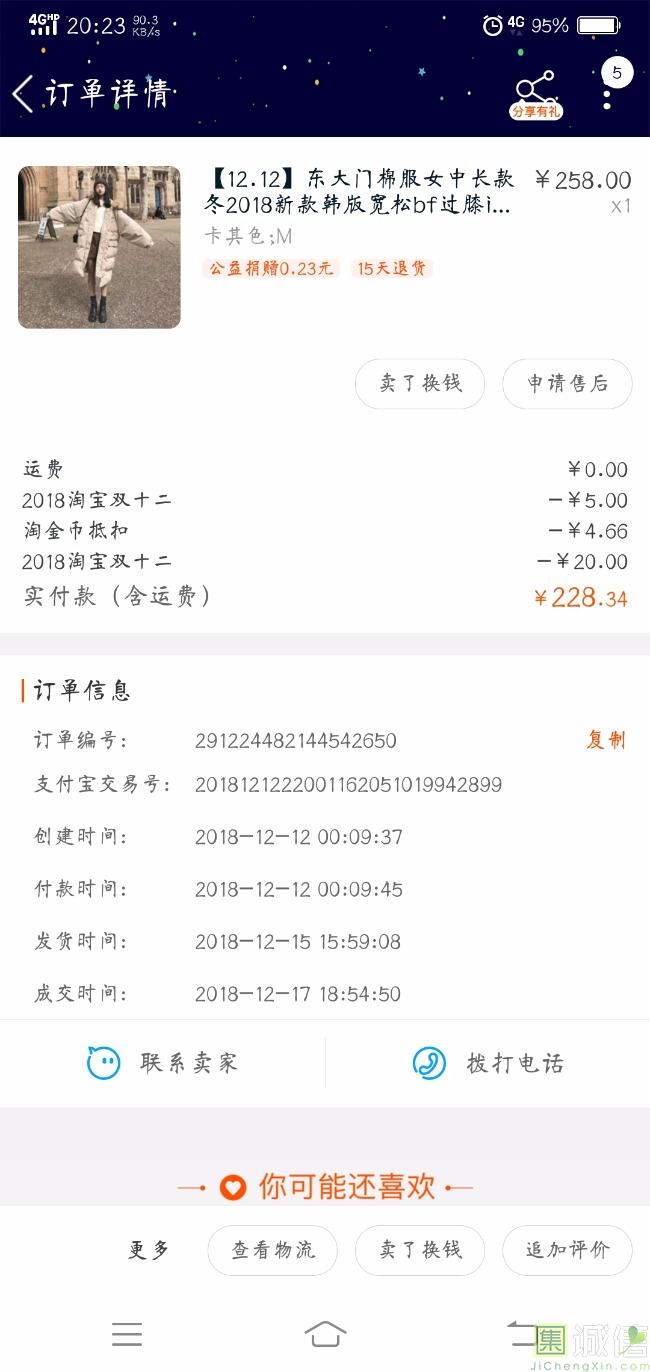Screen dimensions: 650x1372
Task: Add a follow-up review (追加评价)
Action: 567,1250
